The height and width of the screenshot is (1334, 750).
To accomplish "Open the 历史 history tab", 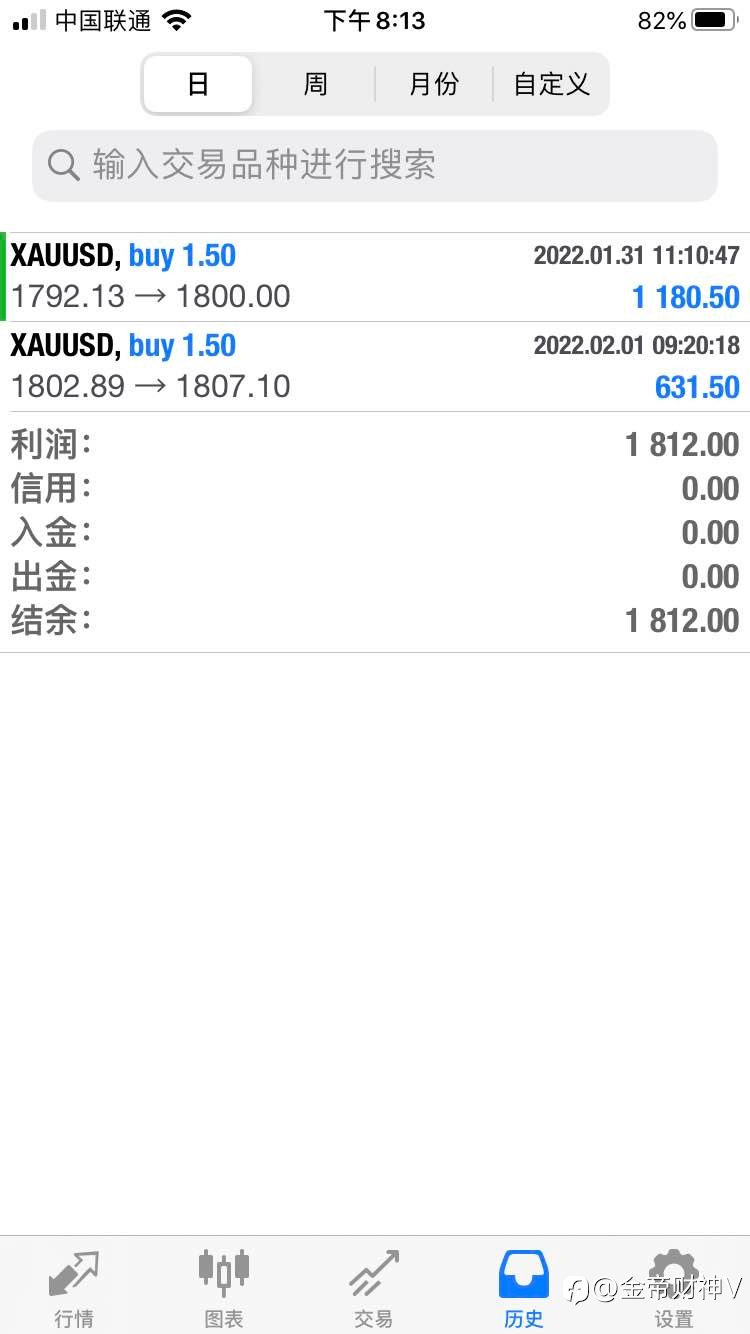I will pyautogui.click(x=523, y=1287).
